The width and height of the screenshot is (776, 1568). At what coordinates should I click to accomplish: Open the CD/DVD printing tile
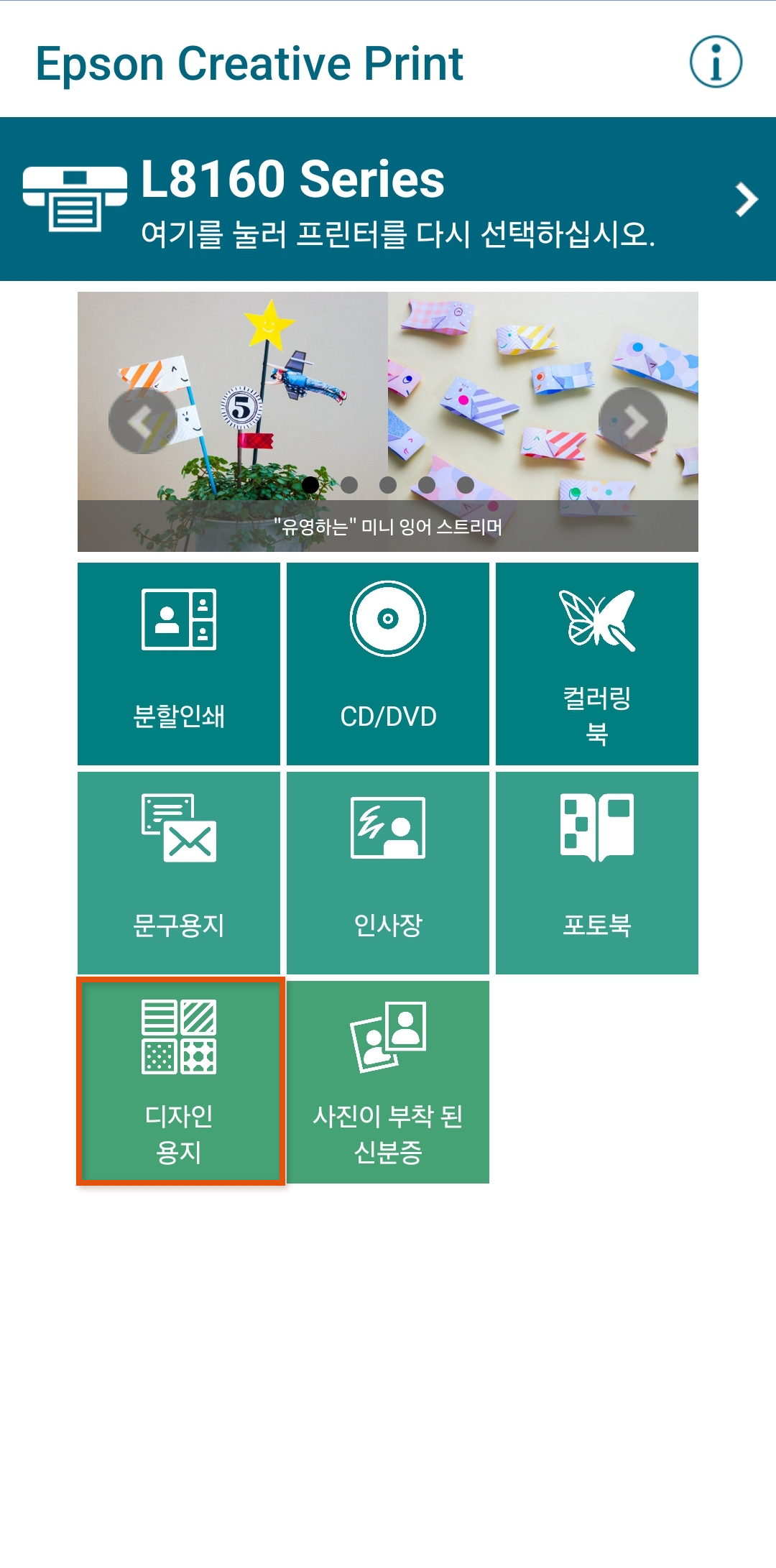pyautogui.click(x=388, y=663)
